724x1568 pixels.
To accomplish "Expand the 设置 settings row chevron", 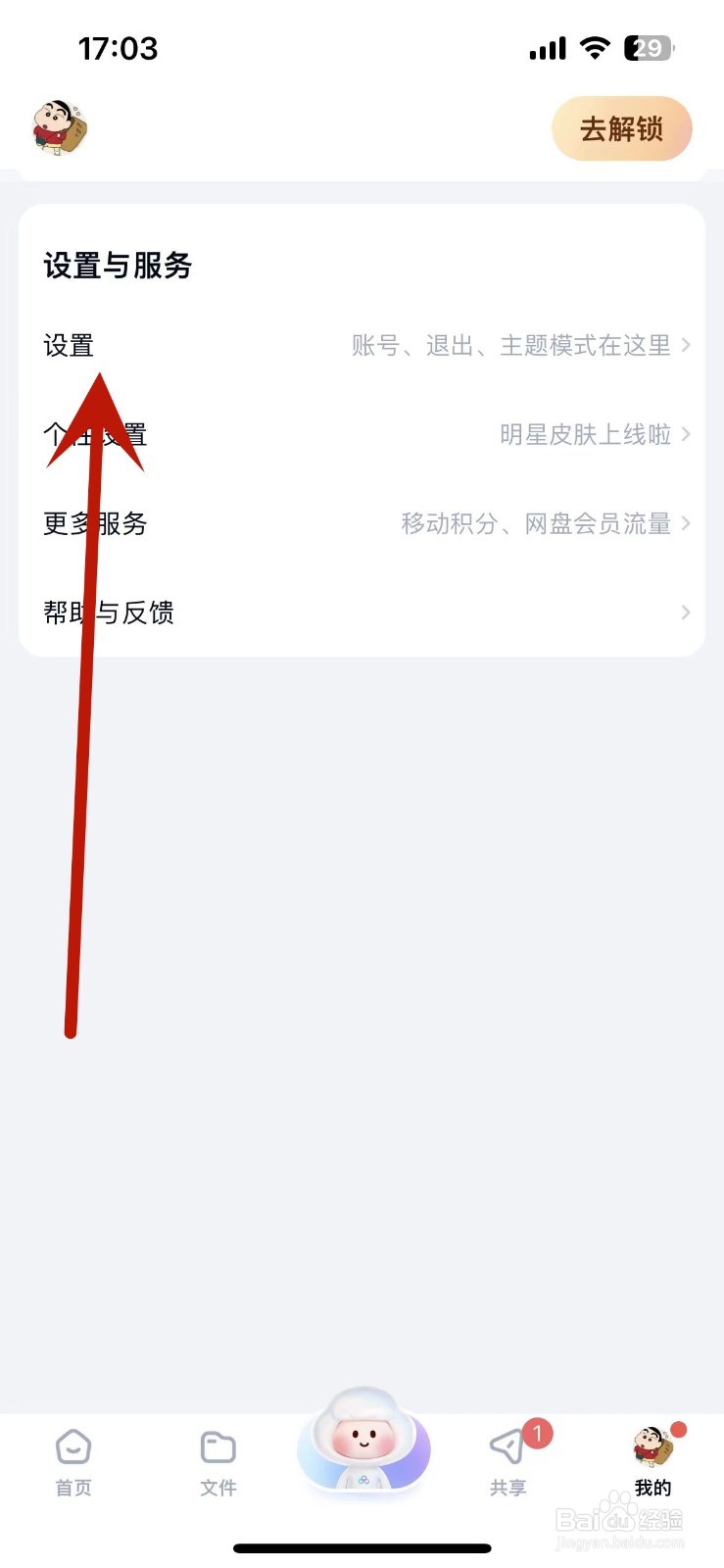I will click(x=686, y=345).
